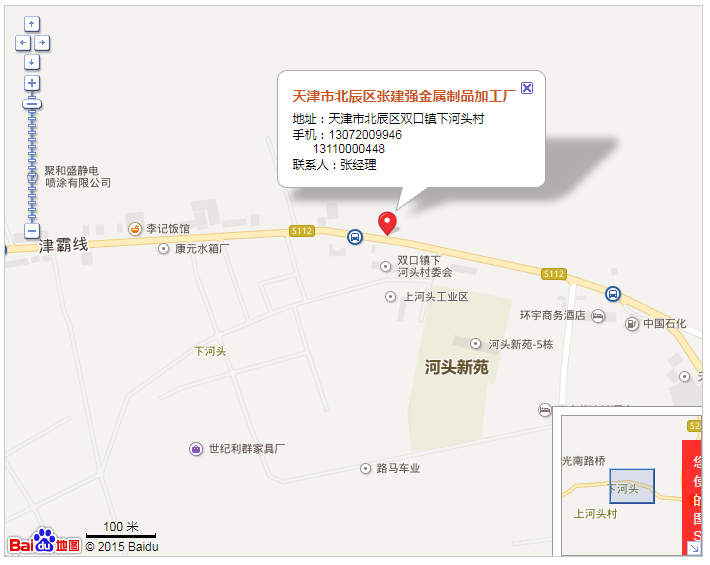710x565 pixels.
Task: Pan the map right with the right arrow
Action: pyautogui.click(x=42, y=43)
